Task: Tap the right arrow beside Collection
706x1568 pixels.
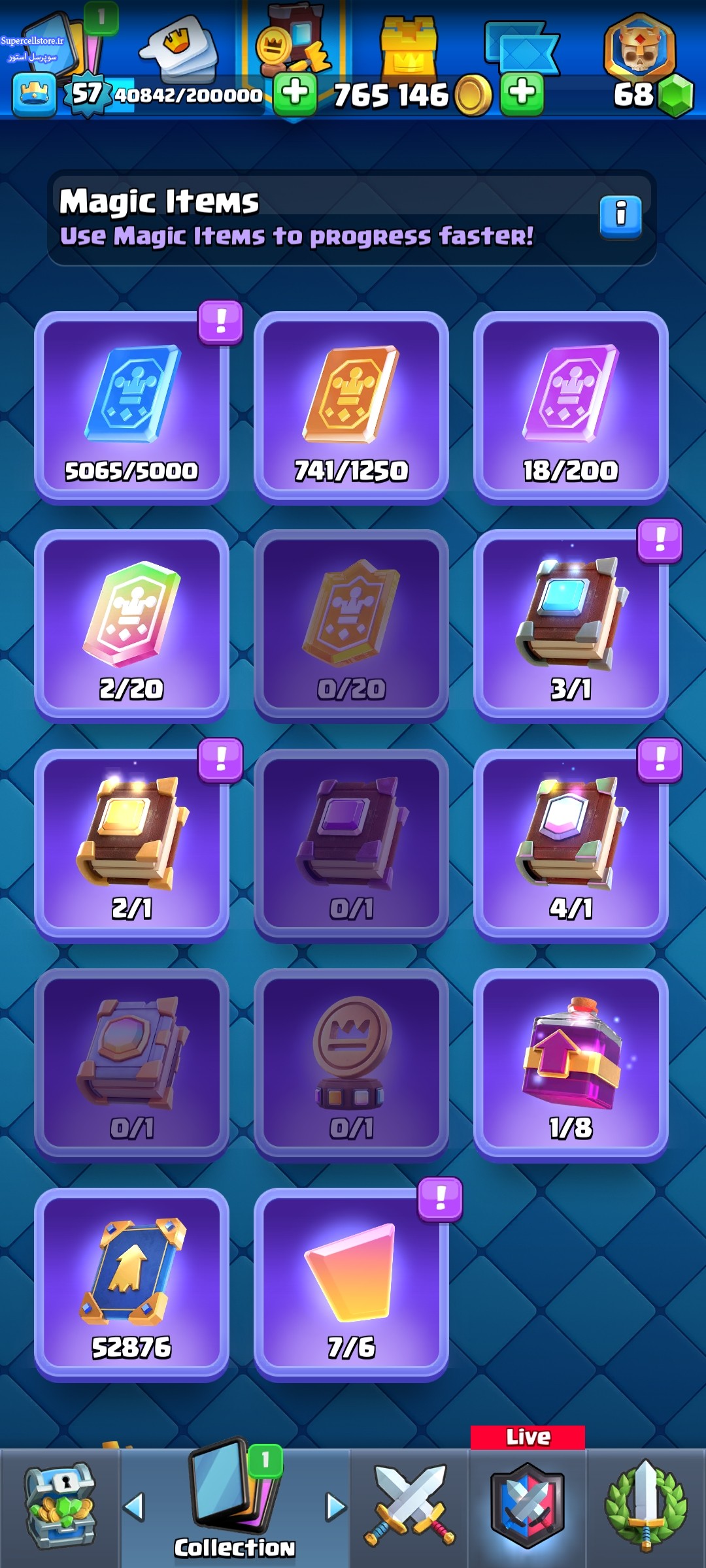Action: tap(336, 1507)
